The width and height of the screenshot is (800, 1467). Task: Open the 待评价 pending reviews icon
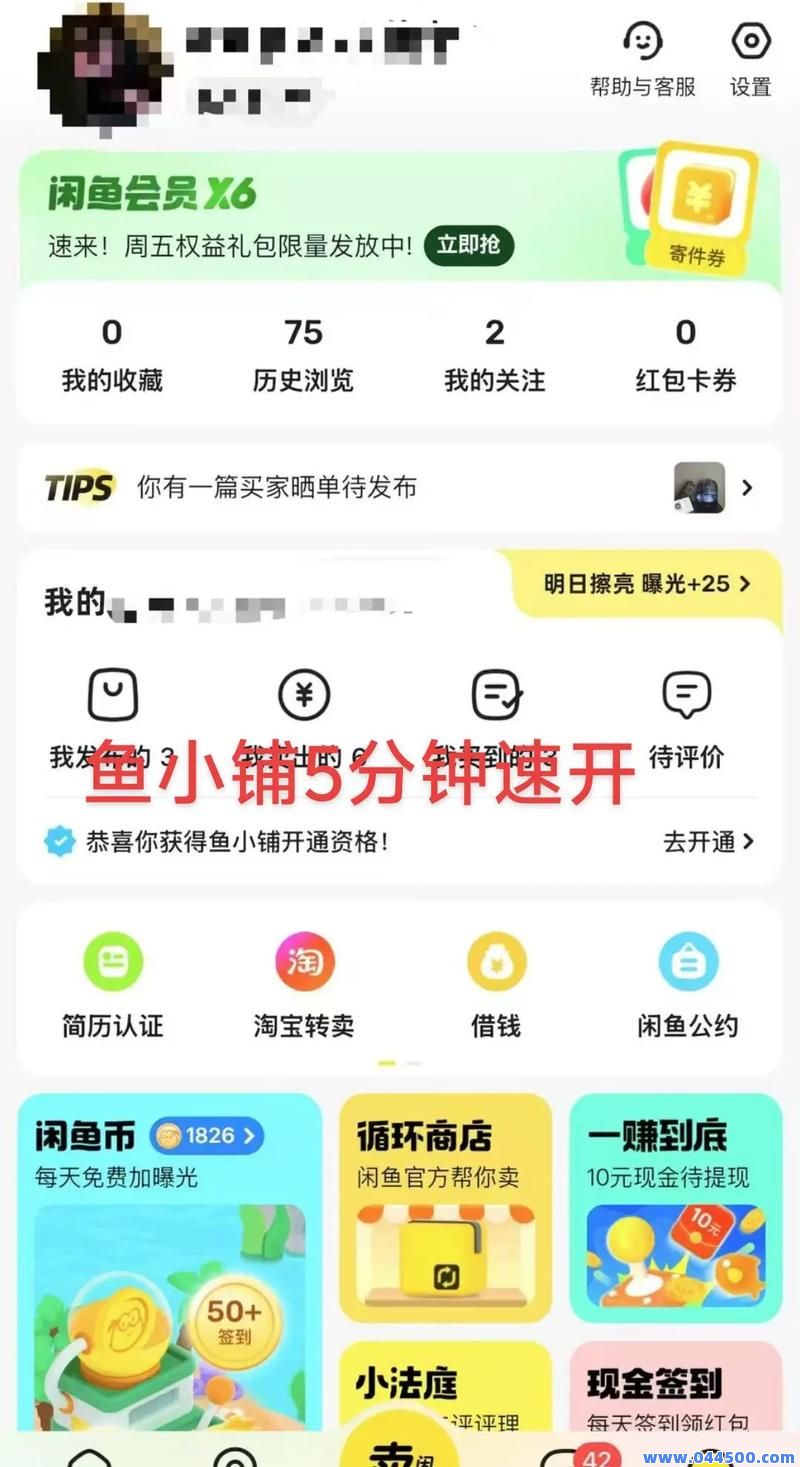pos(687,694)
